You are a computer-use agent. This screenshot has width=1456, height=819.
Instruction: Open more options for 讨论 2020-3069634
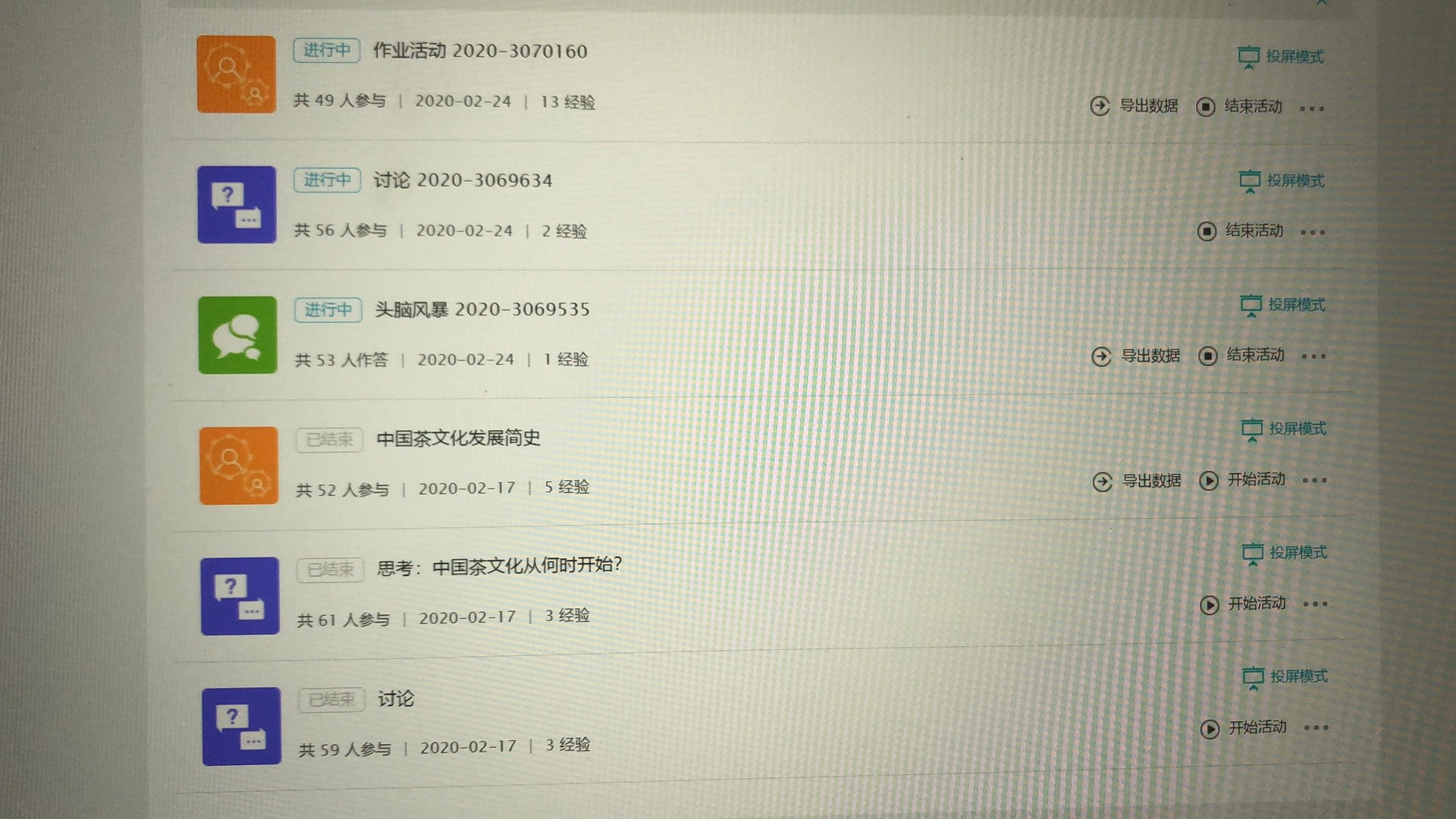pyautogui.click(x=1313, y=232)
